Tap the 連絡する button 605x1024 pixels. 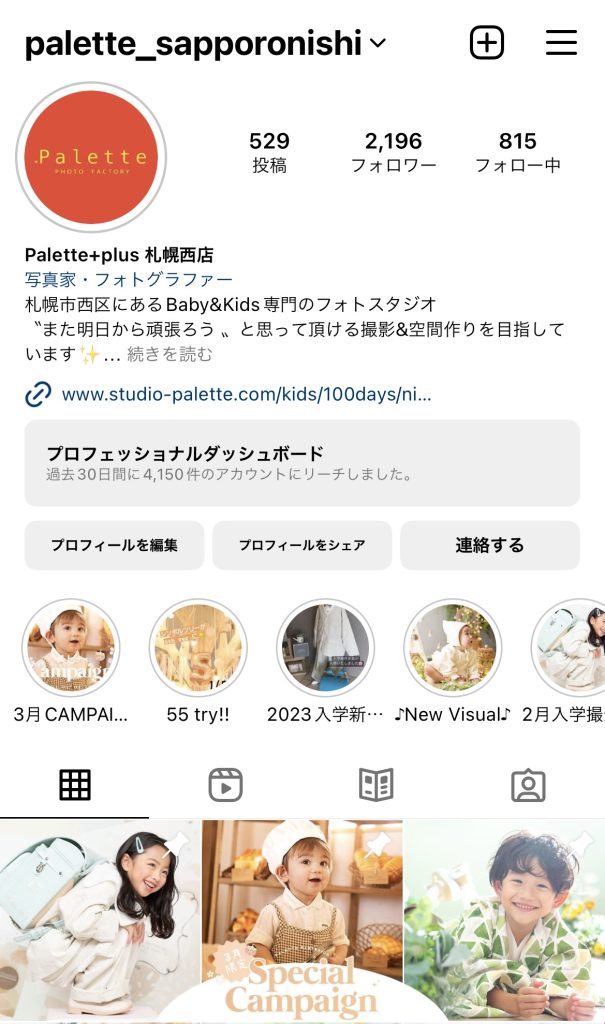489,545
